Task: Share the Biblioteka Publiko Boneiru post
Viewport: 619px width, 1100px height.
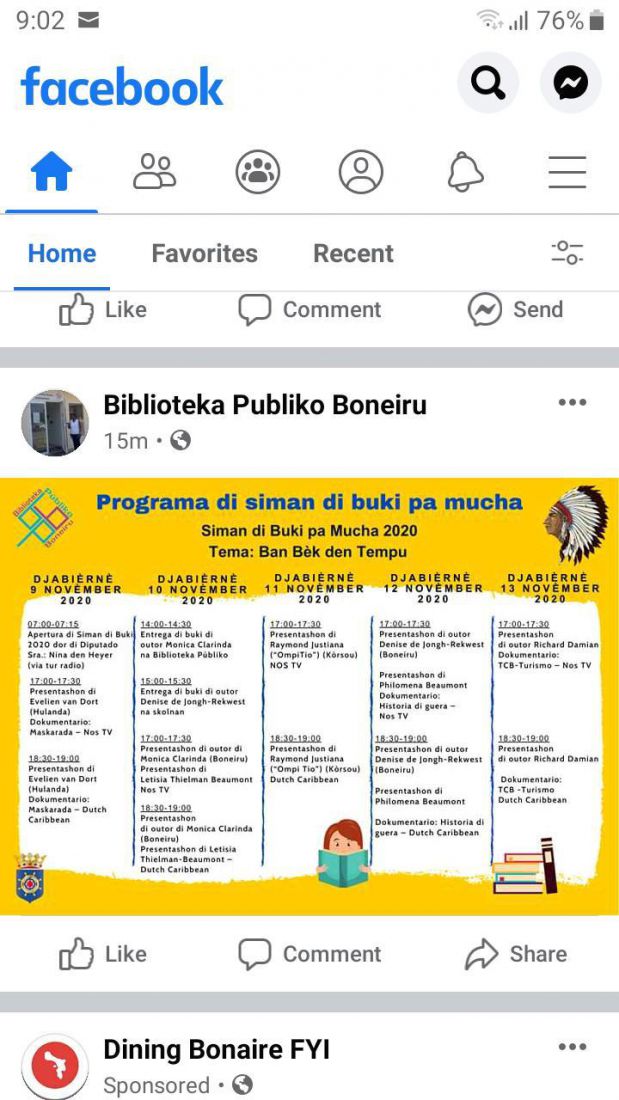Action: 515,954
